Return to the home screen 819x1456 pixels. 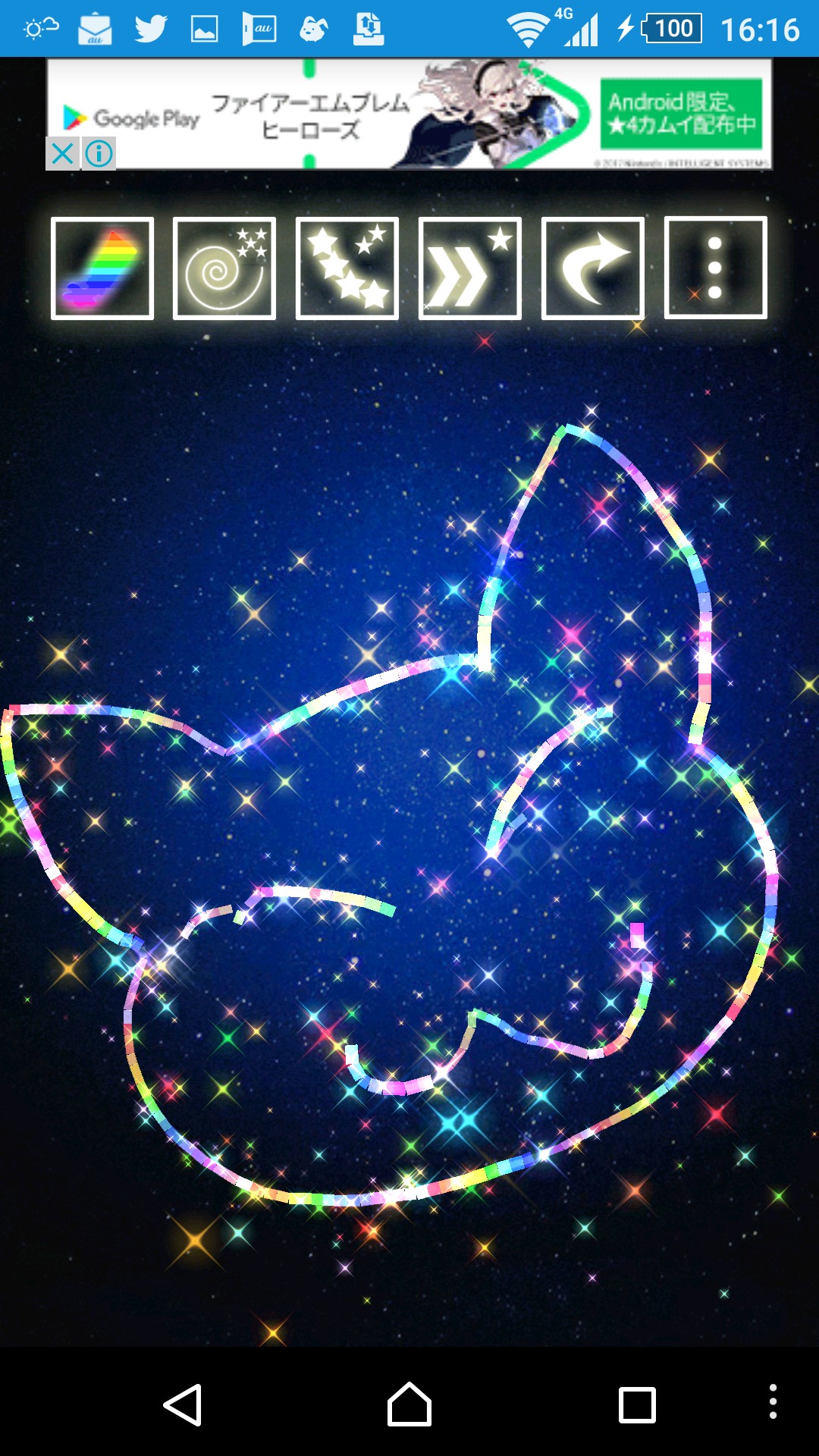[x=409, y=1404]
